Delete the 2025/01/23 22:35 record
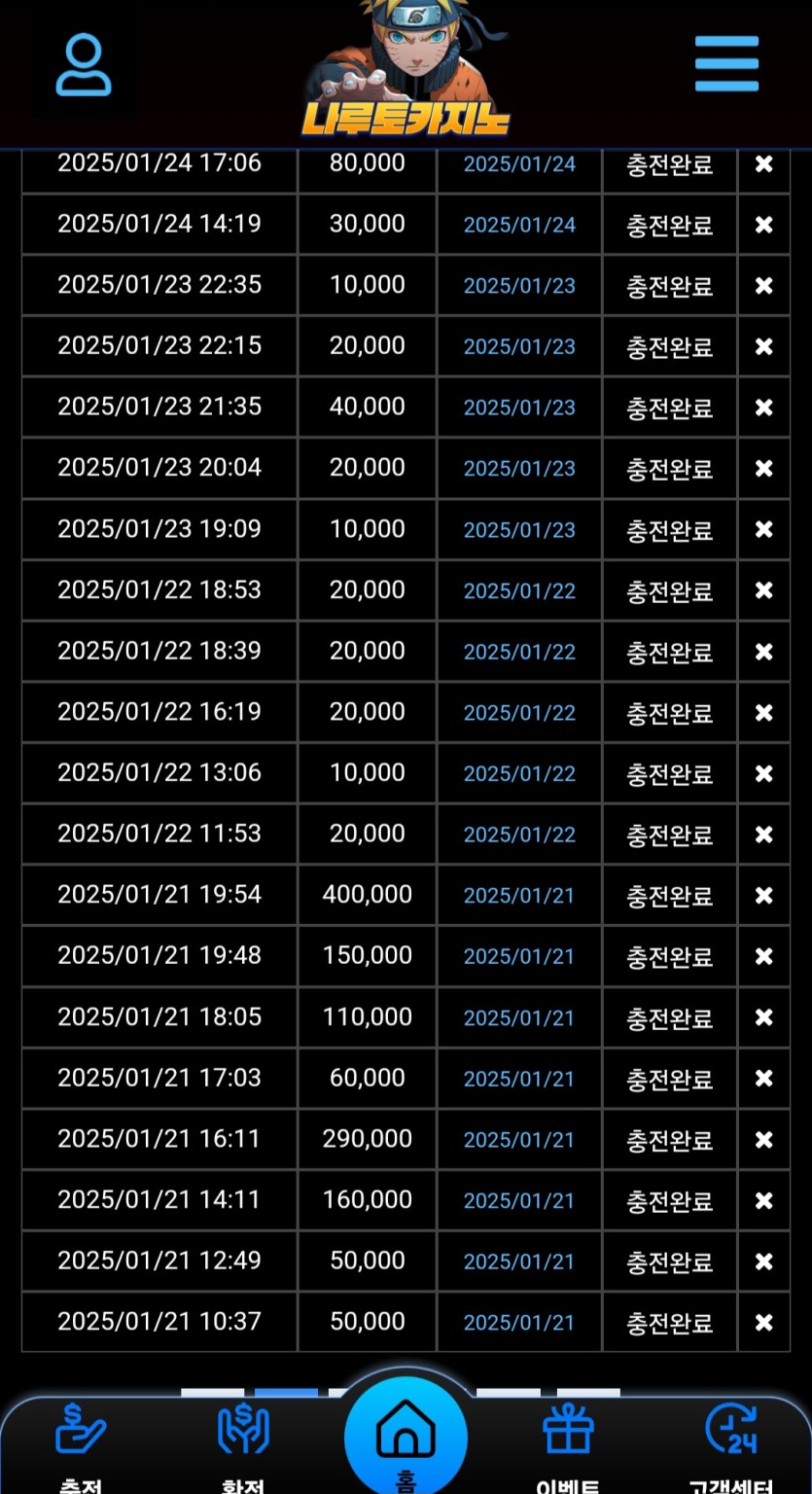812x1494 pixels. click(x=764, y=286)
